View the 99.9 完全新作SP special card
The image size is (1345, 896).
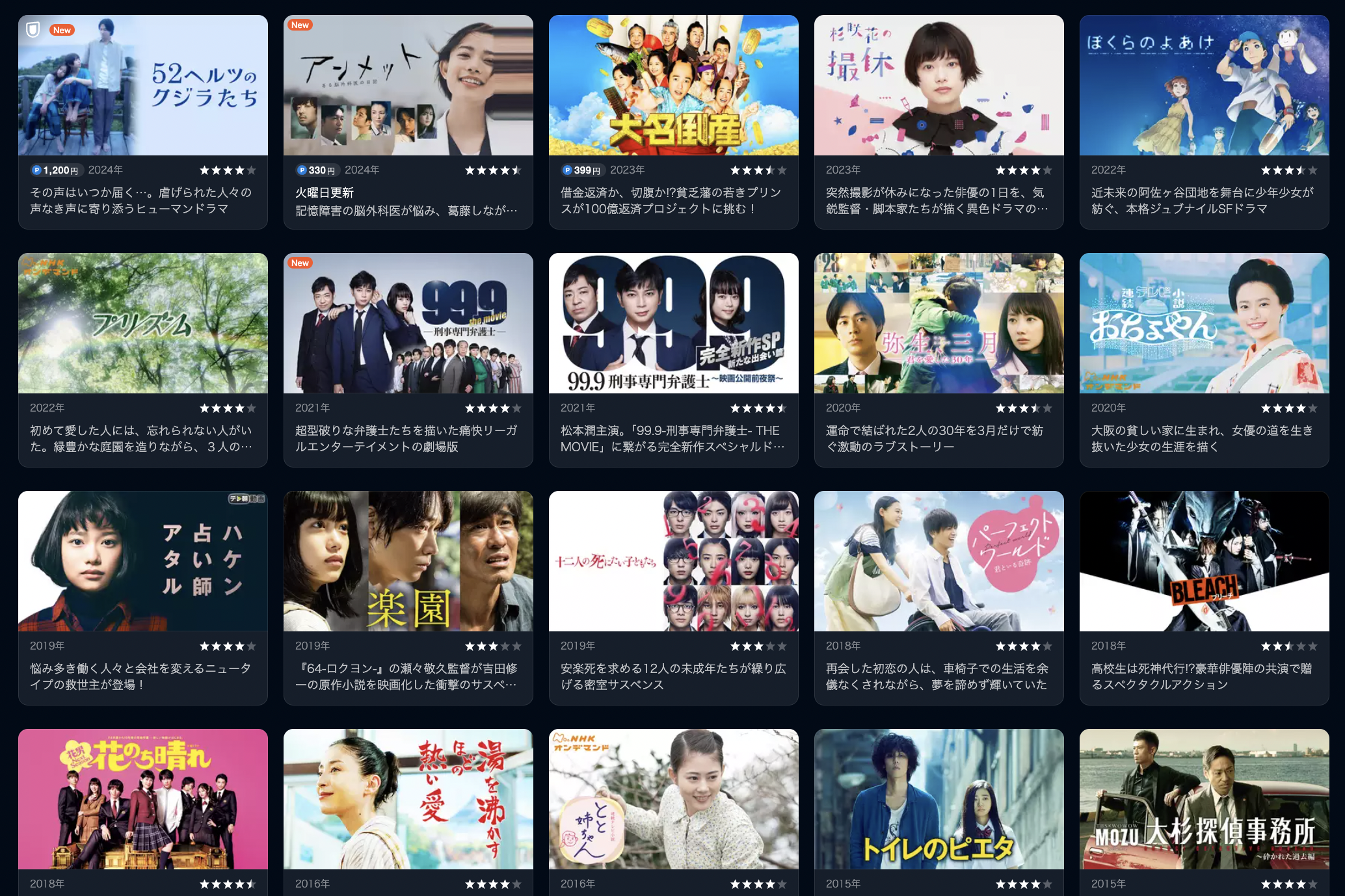pyautogui.click(x=674, y=324)
